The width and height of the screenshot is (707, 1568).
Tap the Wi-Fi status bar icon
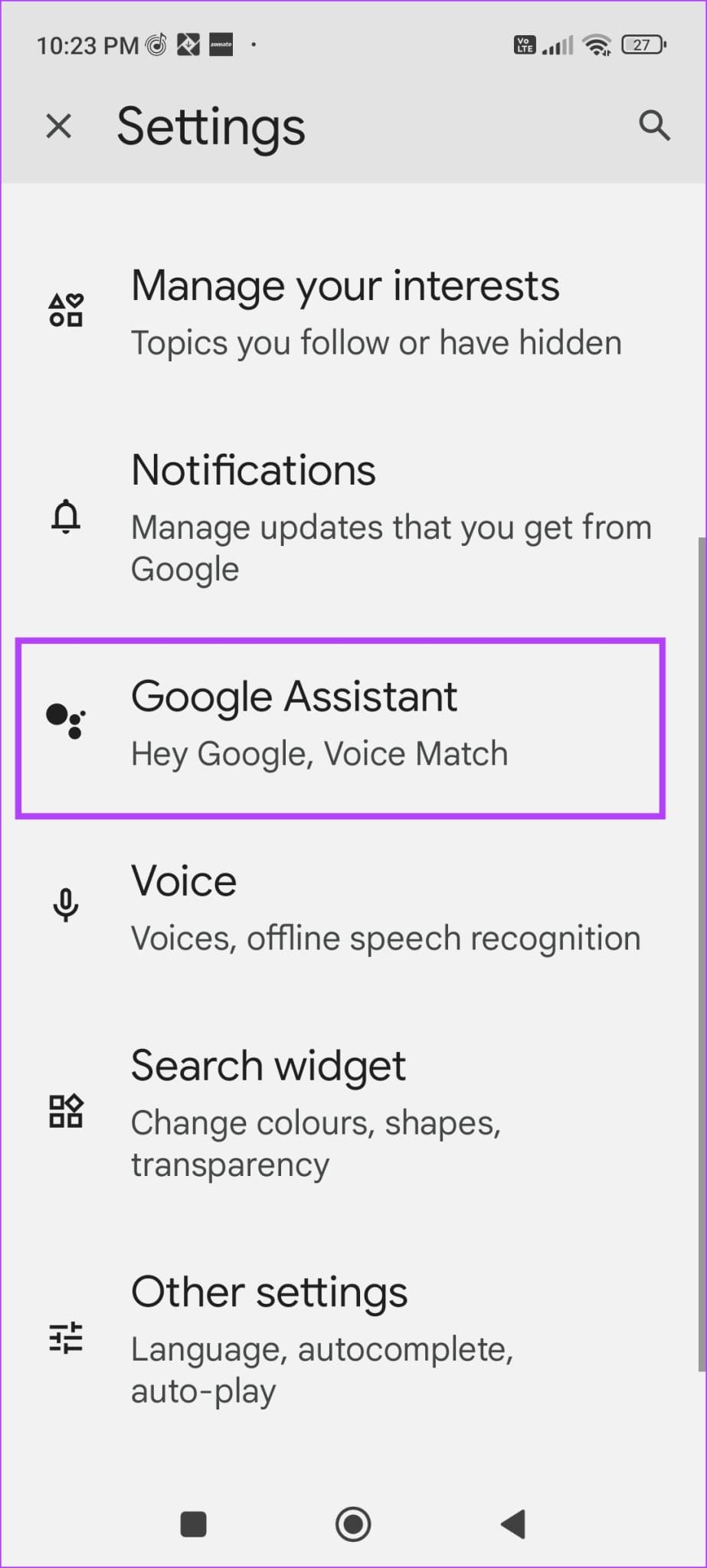pos(597,44)
